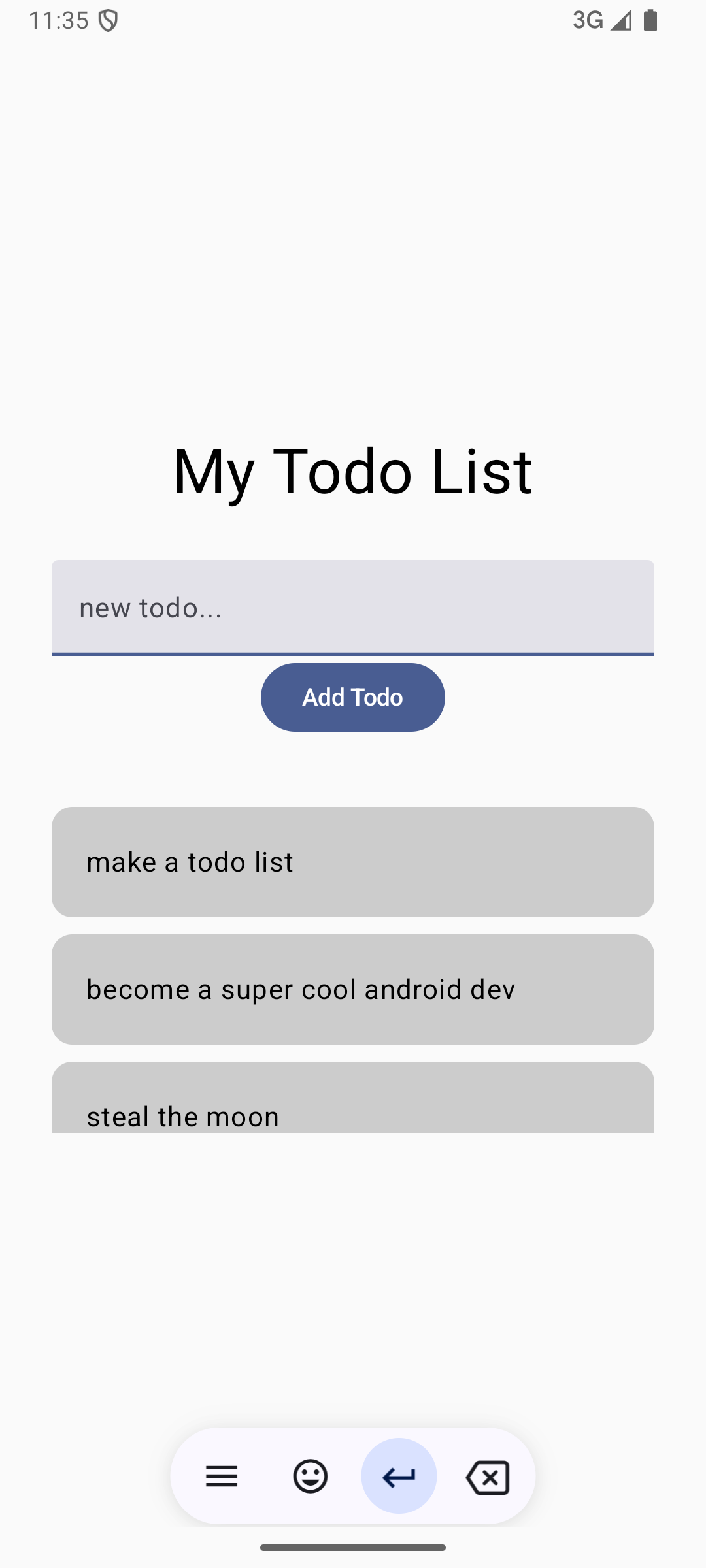Tap the backspace key
Viewport: 706px width, 1568px height.
pos(488,1477)
